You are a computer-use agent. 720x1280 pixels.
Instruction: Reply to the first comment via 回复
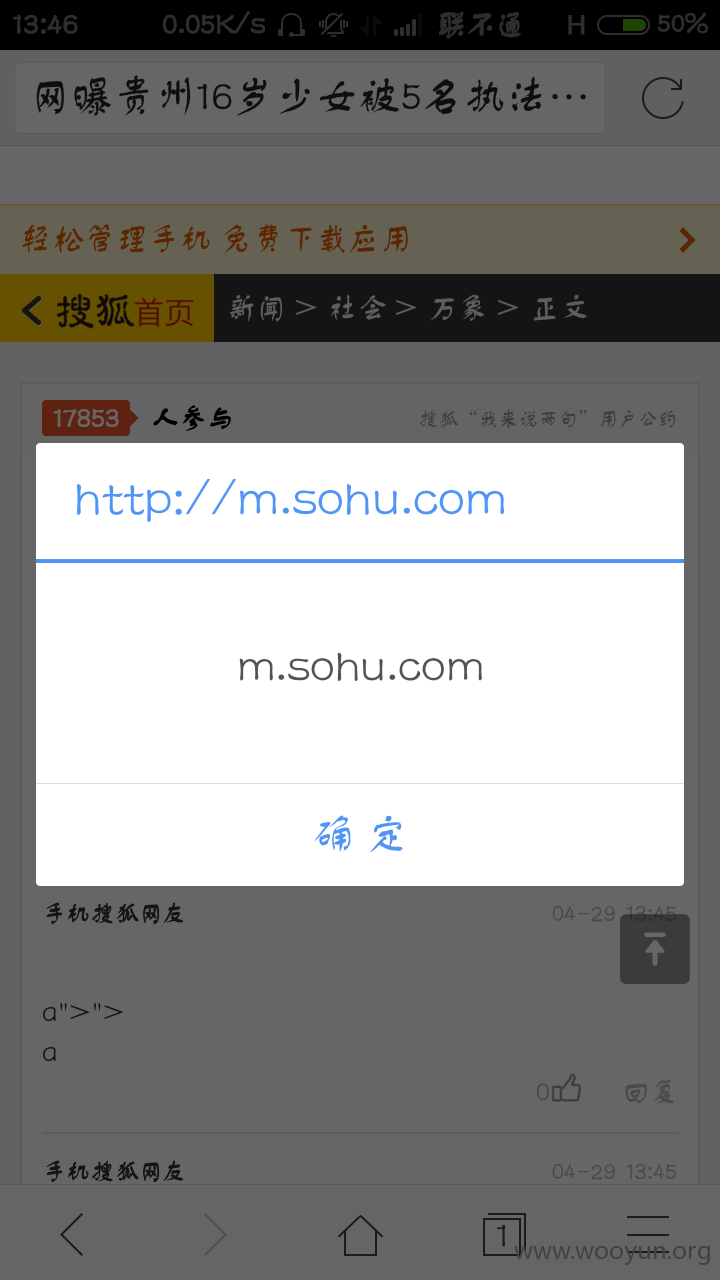tap(650, 1092)
